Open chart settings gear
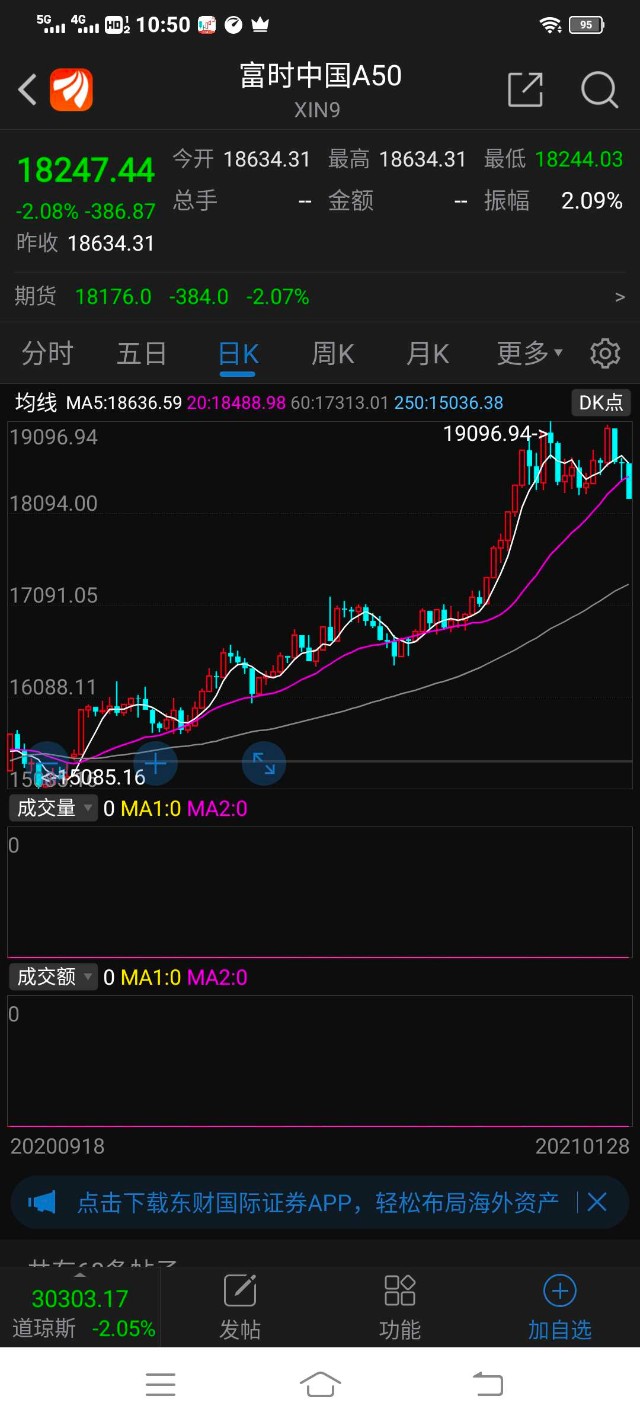The height and width of the screenshot is (1422, 640). click(x=605, y=353)
